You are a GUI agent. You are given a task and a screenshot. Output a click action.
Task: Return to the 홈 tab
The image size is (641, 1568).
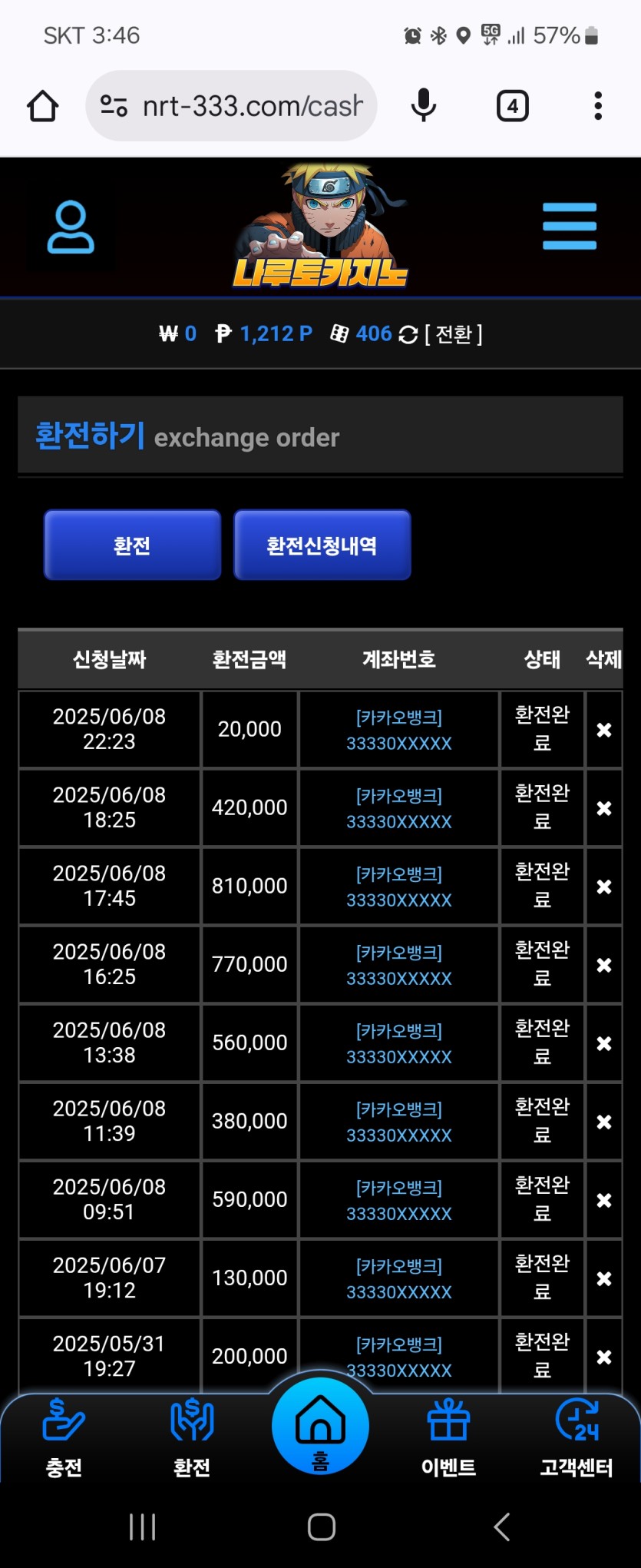pos(320,1427)
